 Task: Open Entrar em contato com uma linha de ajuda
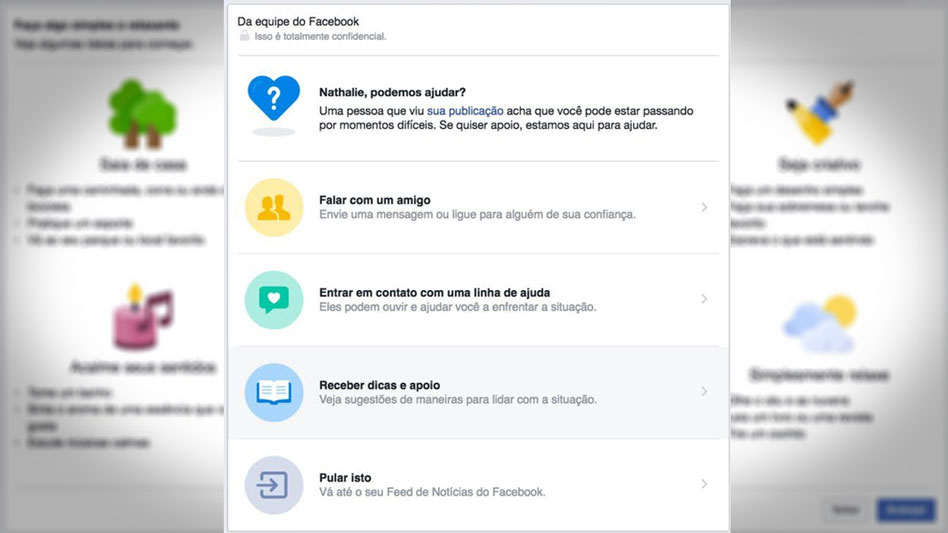(x=476, y=299)
